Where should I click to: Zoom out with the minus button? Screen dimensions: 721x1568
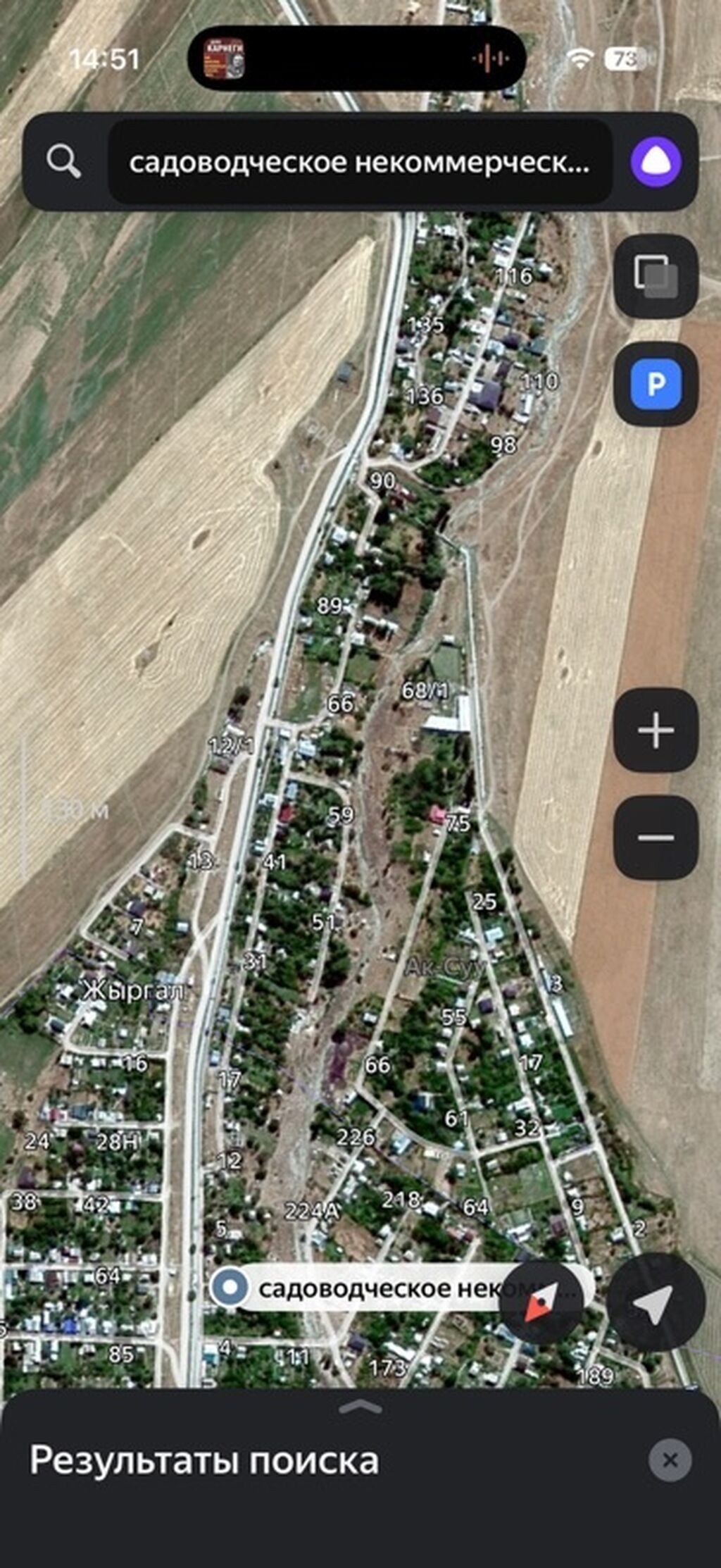pos(656,838)
